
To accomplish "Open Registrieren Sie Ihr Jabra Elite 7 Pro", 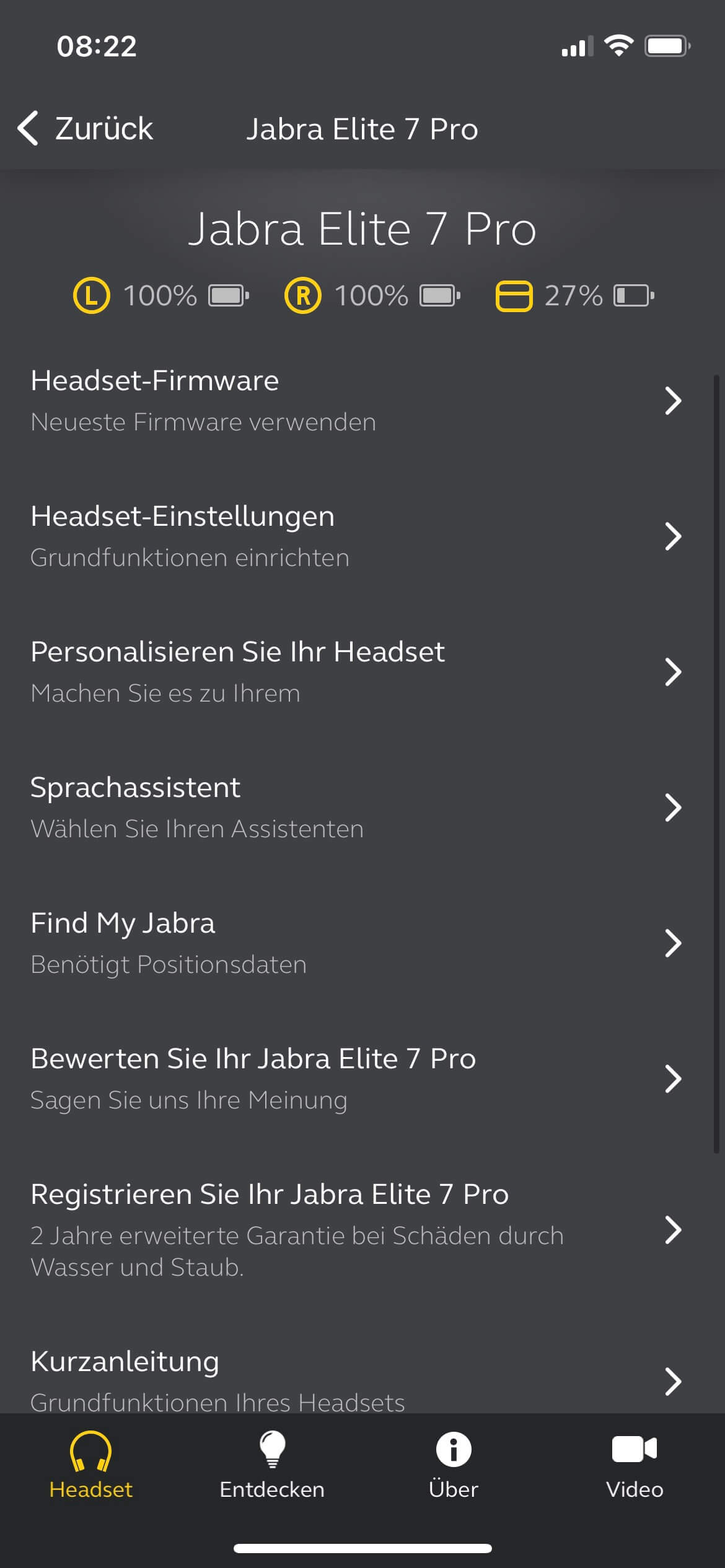I will pyautogui.click(x=356, y=1229).
